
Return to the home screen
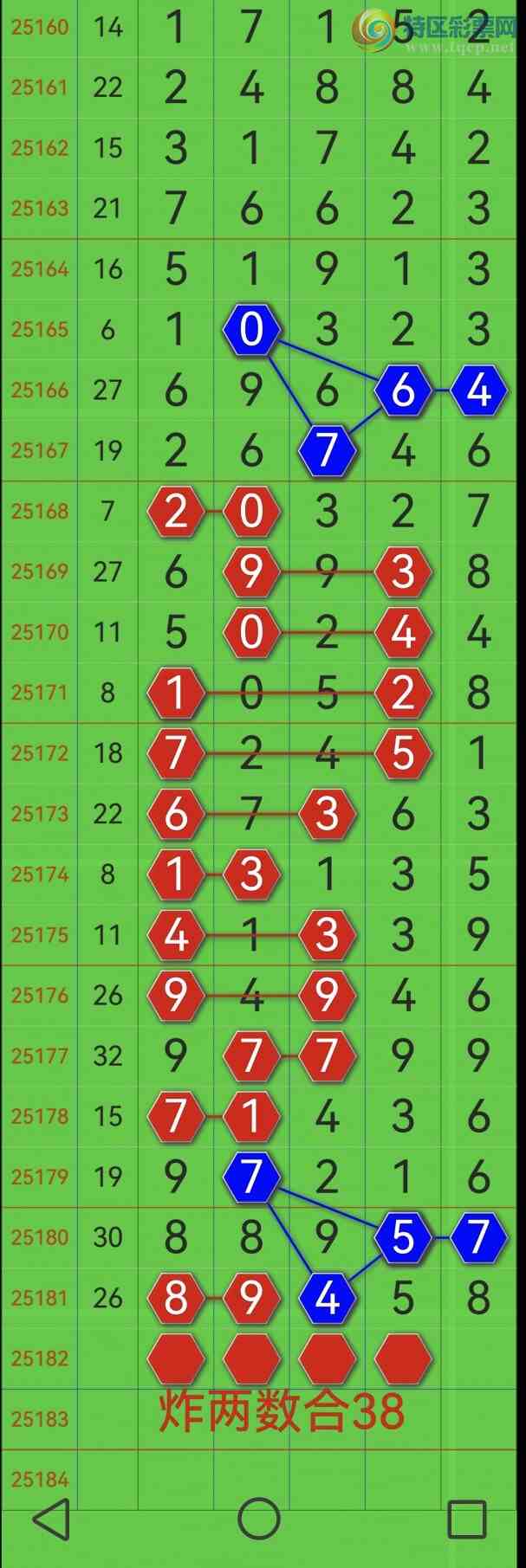click(258, 1519)
